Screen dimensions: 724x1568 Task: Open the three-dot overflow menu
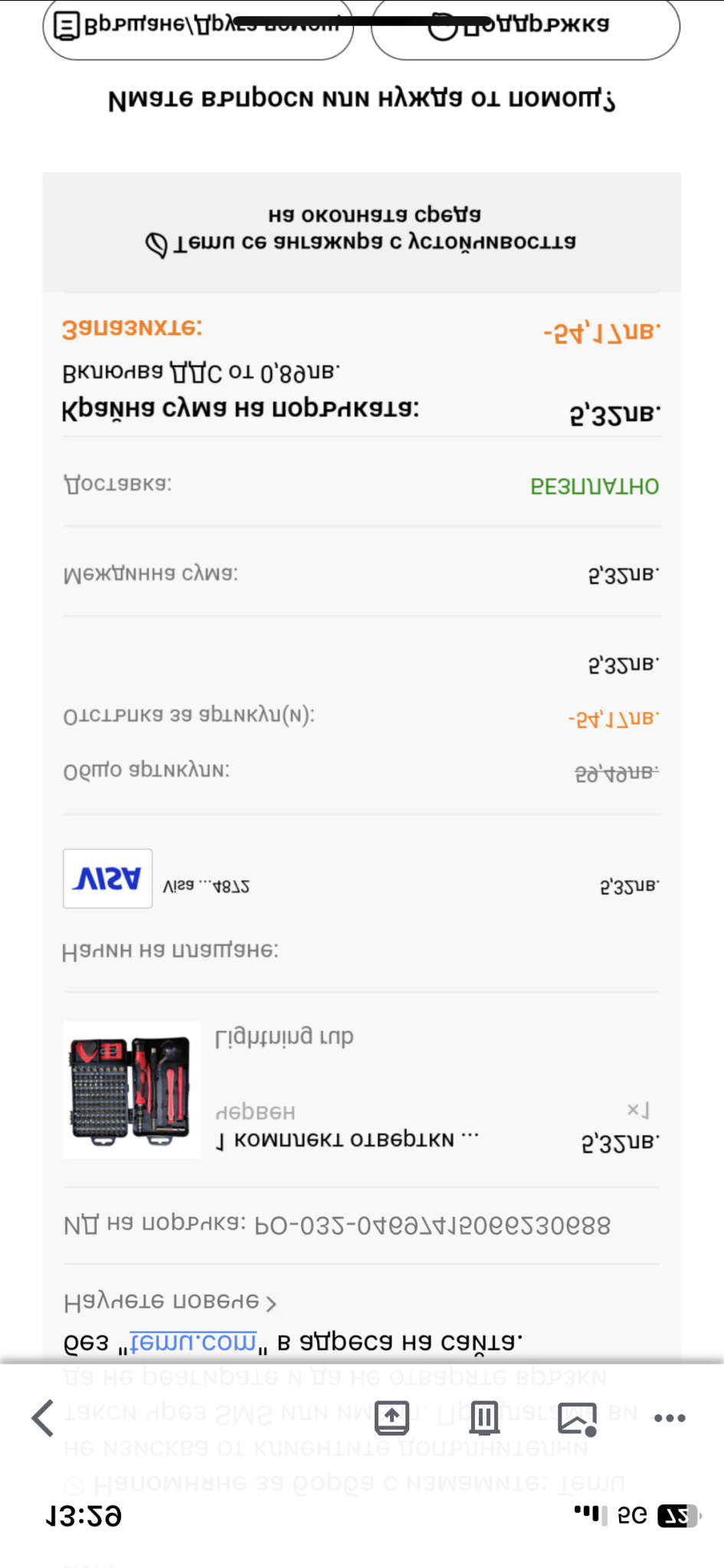[670, 1418]
